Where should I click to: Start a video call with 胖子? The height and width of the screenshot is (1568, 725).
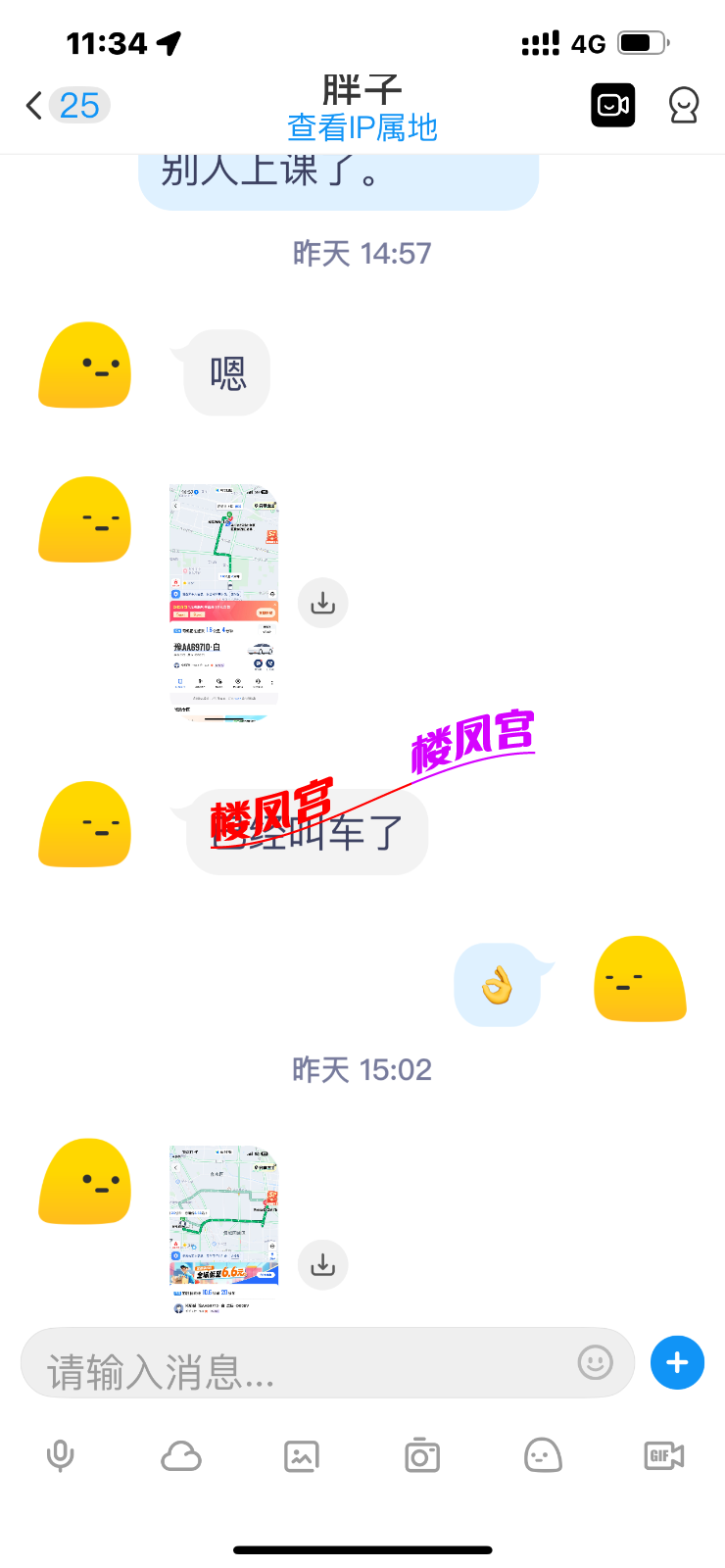coord(613,105)
